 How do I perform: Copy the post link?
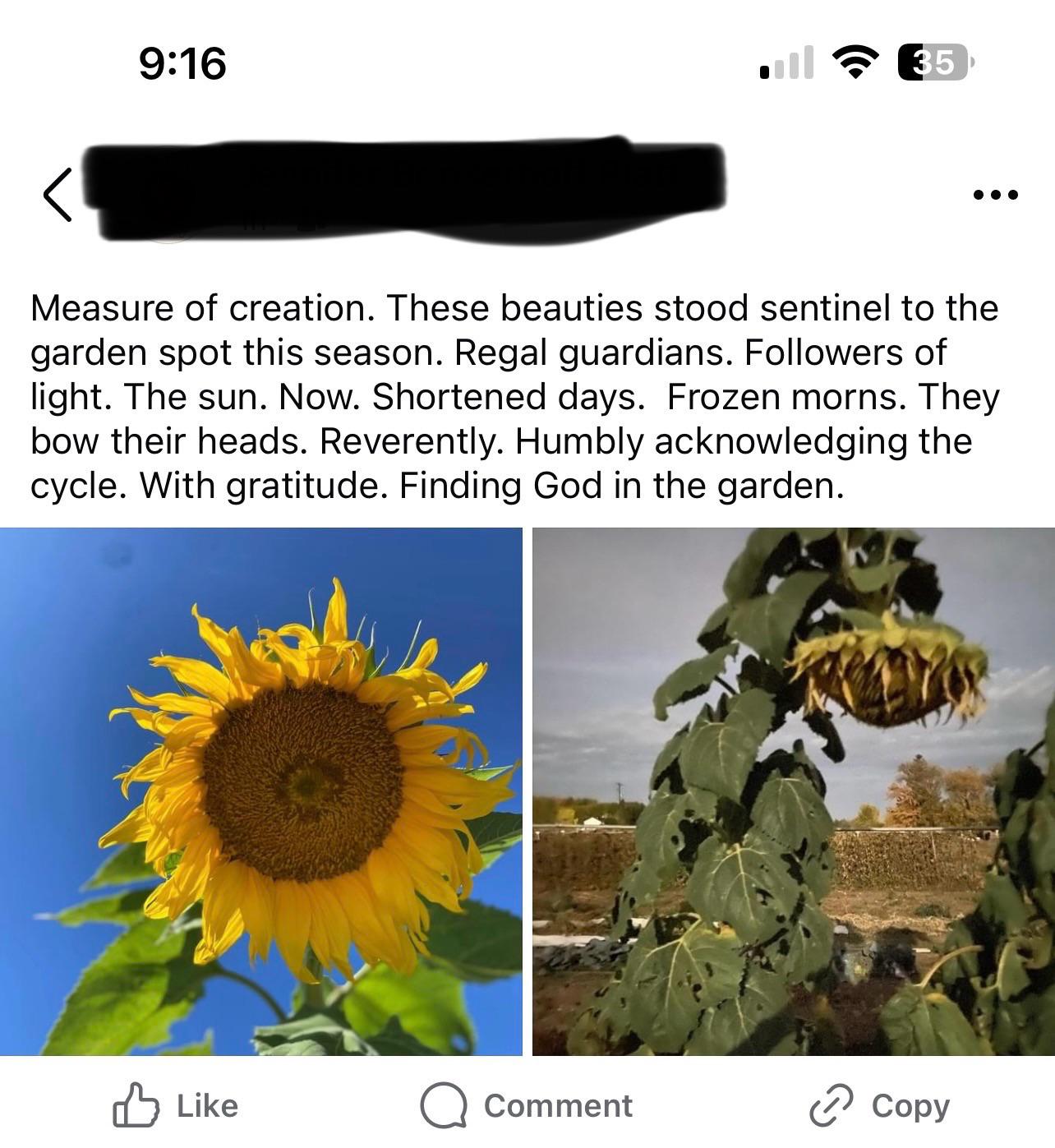click(x=879, y=1105)
